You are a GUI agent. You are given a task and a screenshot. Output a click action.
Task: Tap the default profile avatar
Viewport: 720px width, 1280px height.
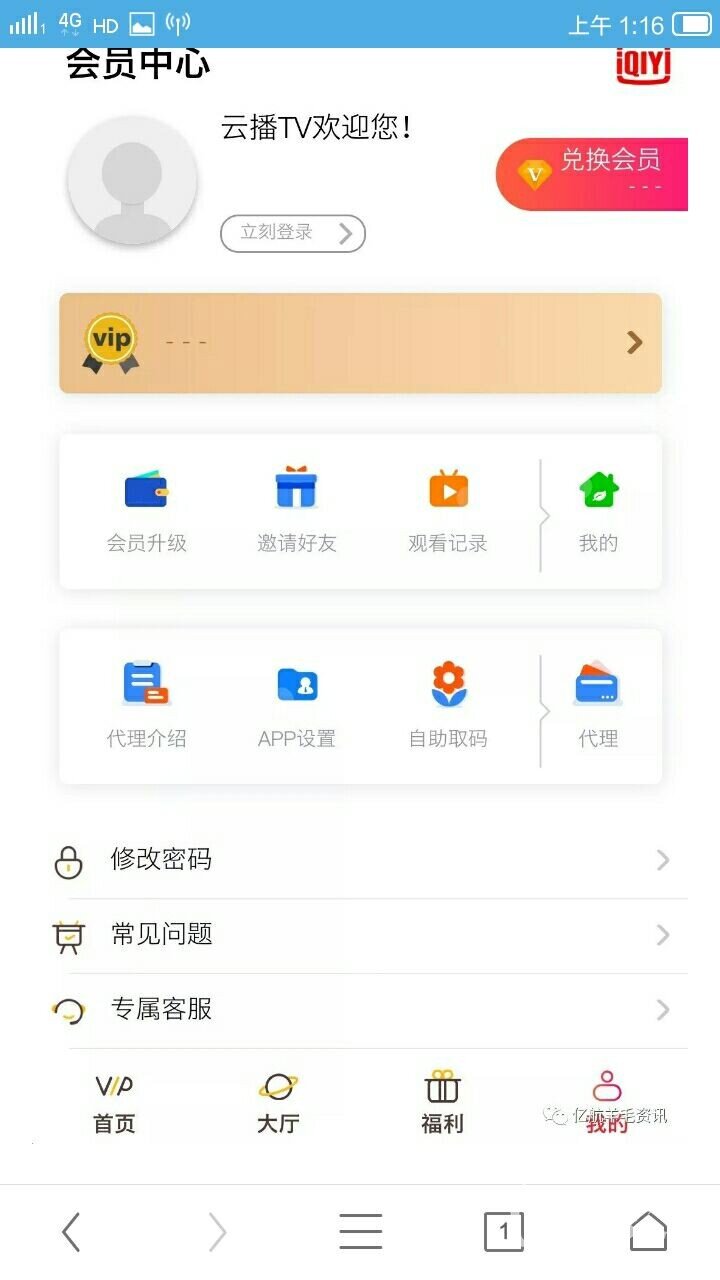(132, 180)
